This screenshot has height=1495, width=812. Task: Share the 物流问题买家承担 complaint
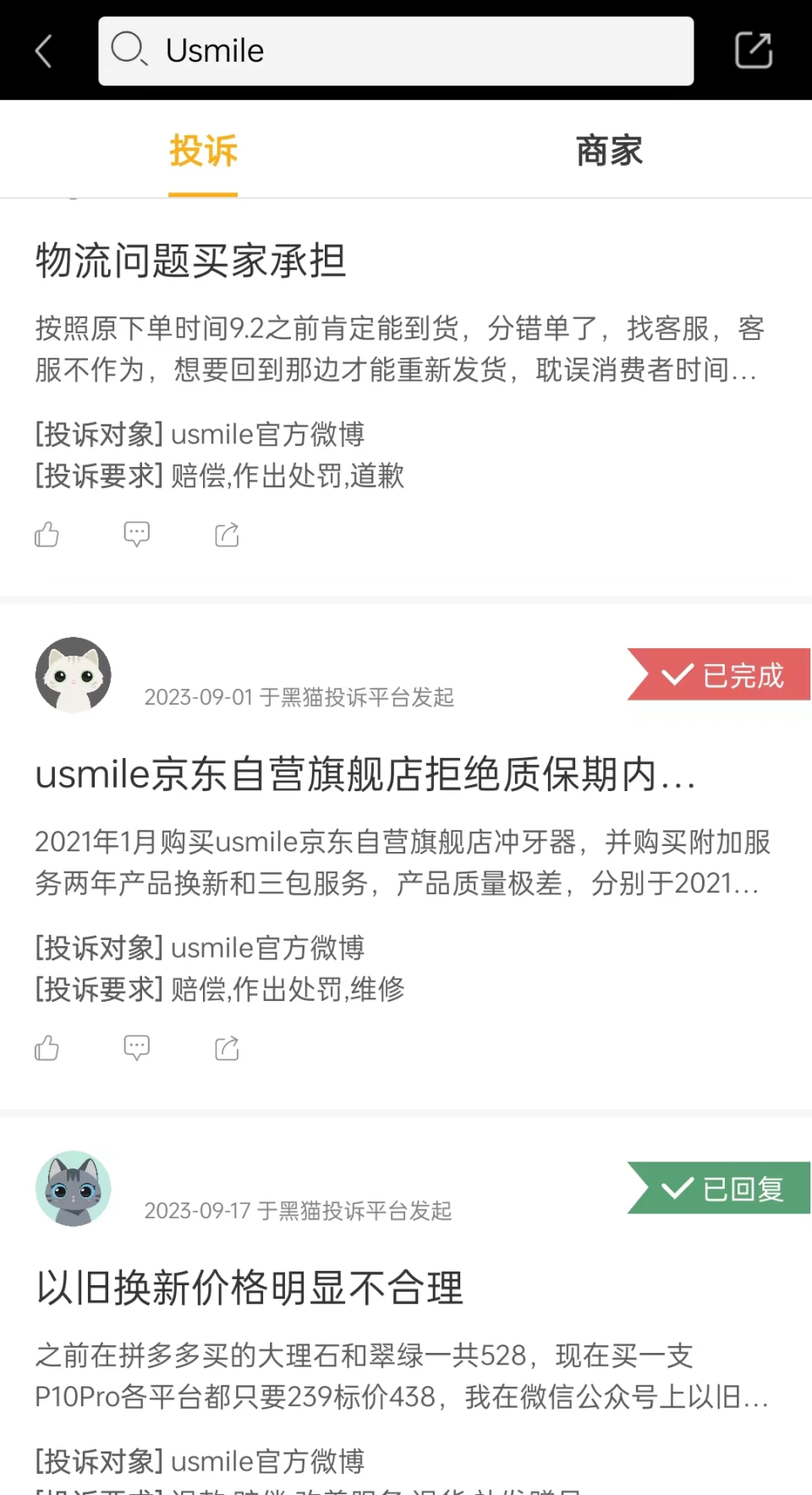point(226,535)
